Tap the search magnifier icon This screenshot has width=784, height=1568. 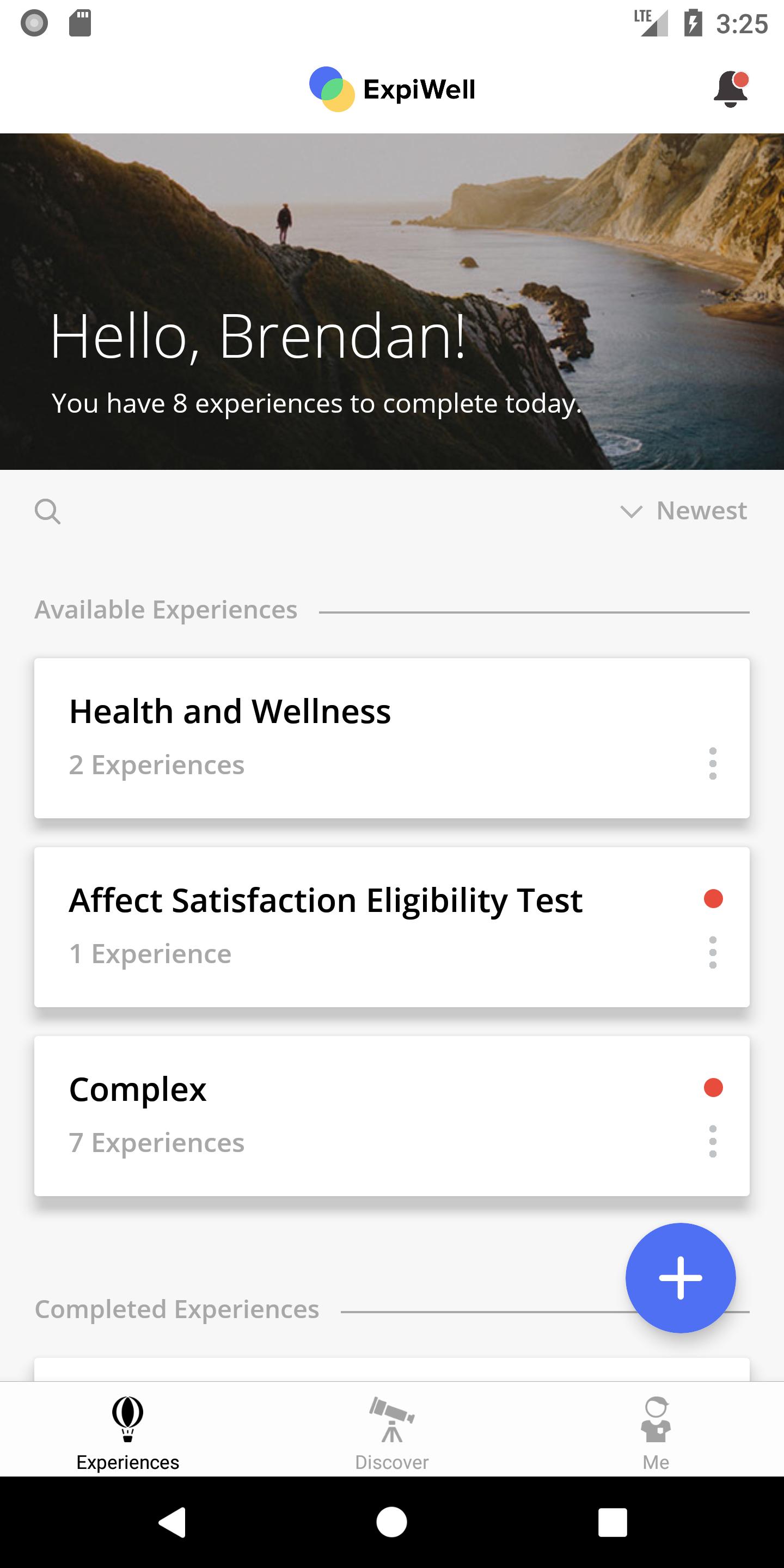tap(47, 511)
